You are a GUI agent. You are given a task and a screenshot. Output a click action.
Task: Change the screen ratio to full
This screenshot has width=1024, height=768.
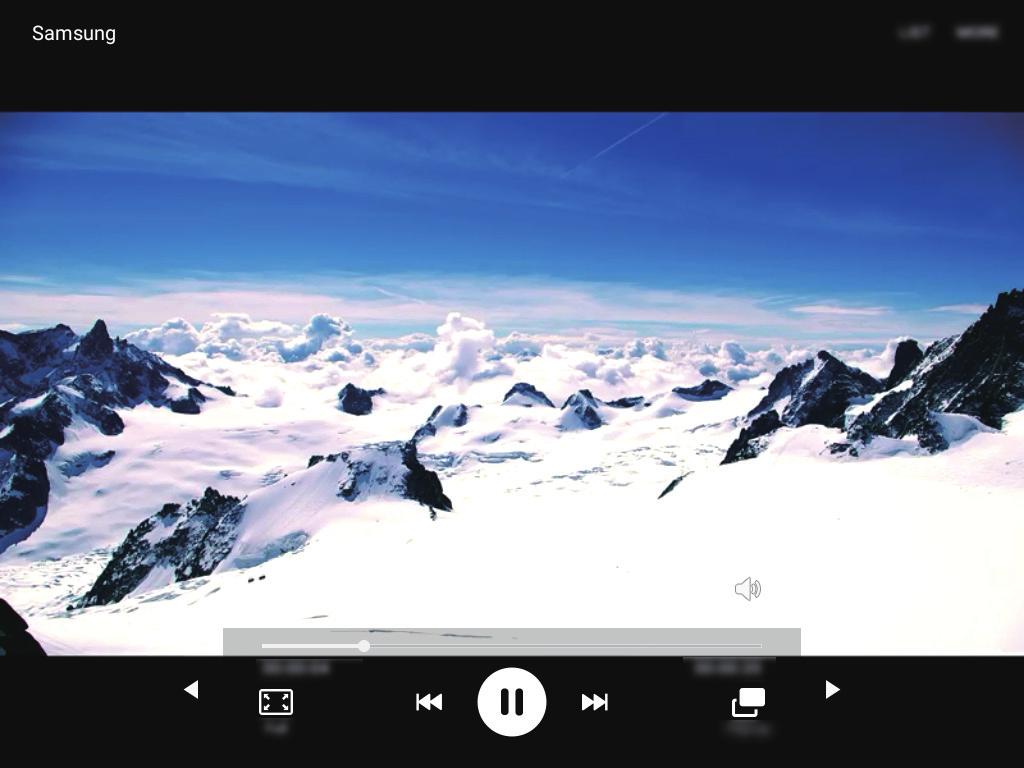276,702
